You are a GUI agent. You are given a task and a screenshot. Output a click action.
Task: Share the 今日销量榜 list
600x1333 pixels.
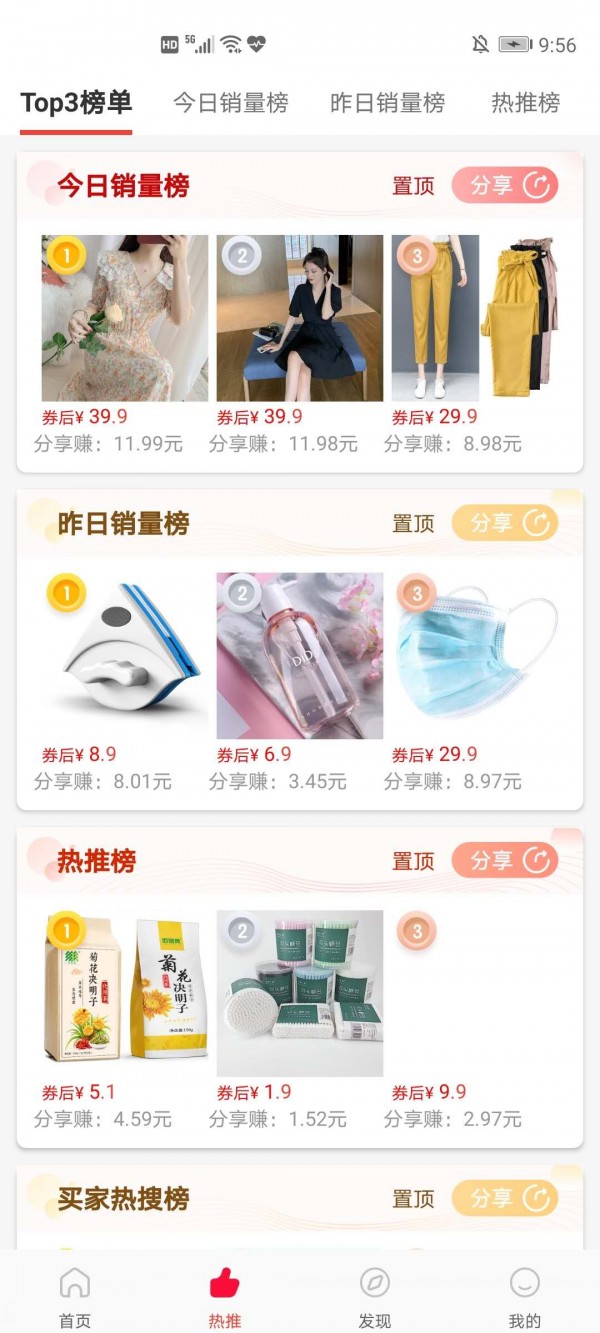click(504, 186)
